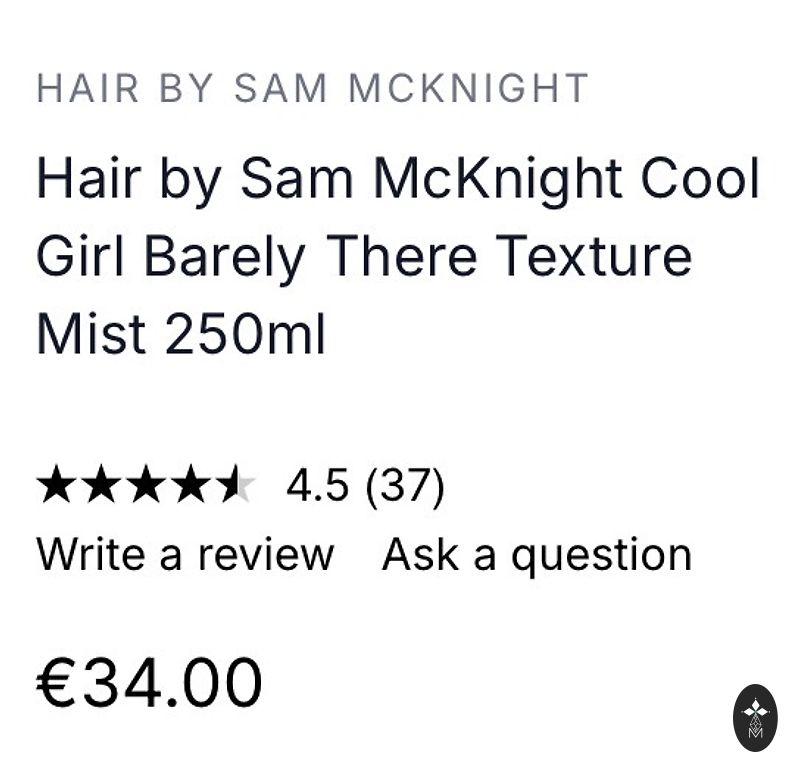Image resolution: width=794 pixels, height=768 pixels.
Task: Write a review for this product
Action: pyautogui.click(x=185, y=554)
